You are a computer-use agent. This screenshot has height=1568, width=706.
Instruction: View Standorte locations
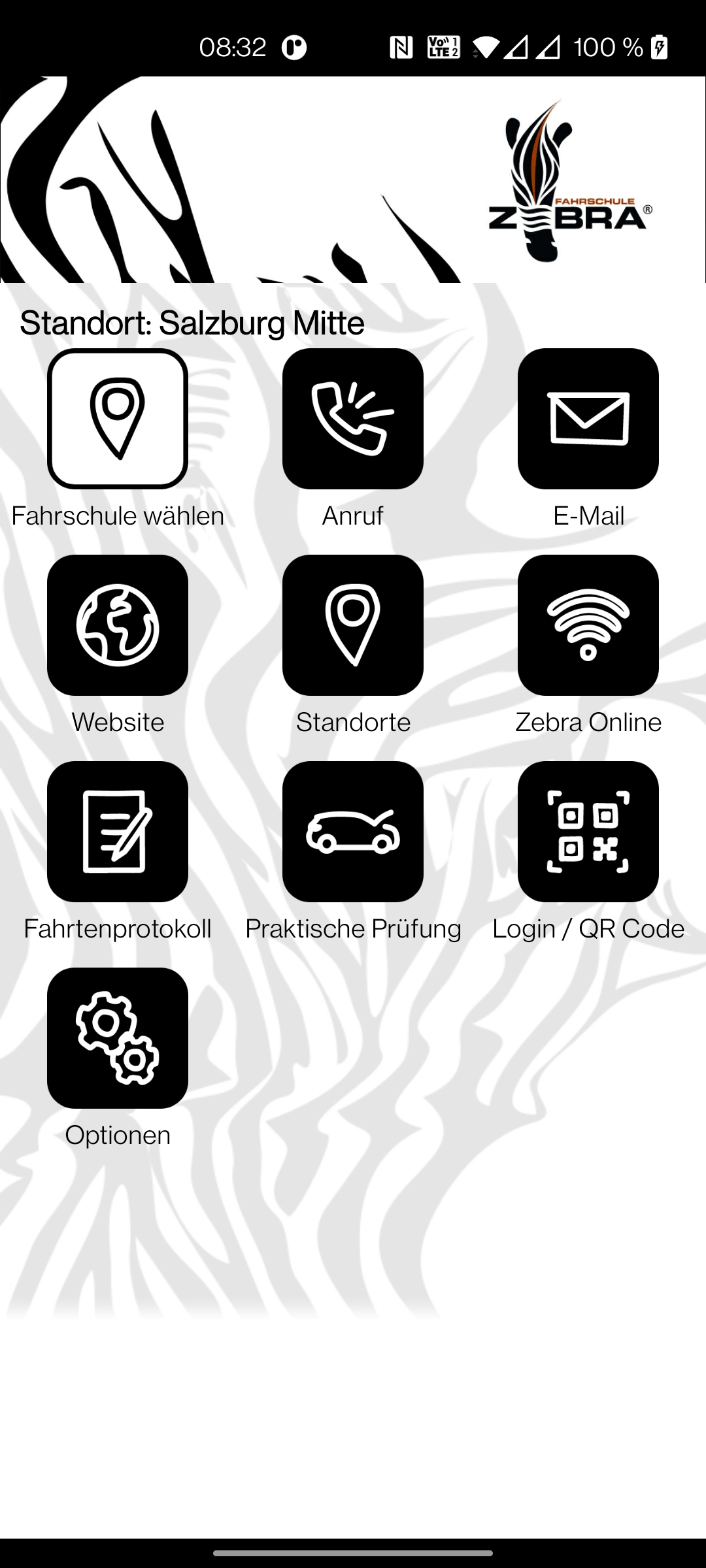click(x=353, y=625)
